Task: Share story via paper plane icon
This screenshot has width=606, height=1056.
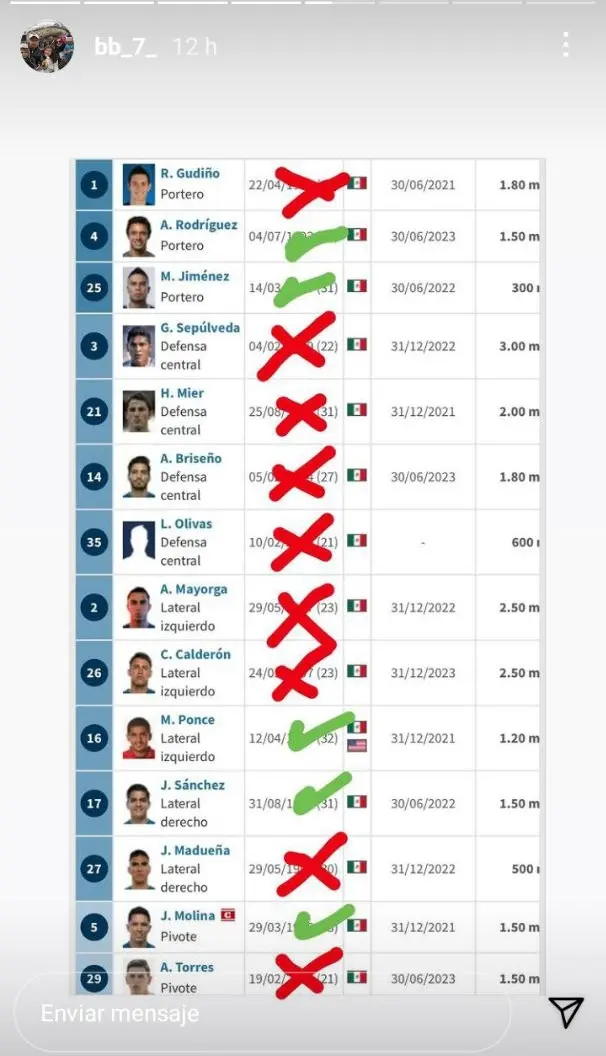Action: [x=566, y=1012]
